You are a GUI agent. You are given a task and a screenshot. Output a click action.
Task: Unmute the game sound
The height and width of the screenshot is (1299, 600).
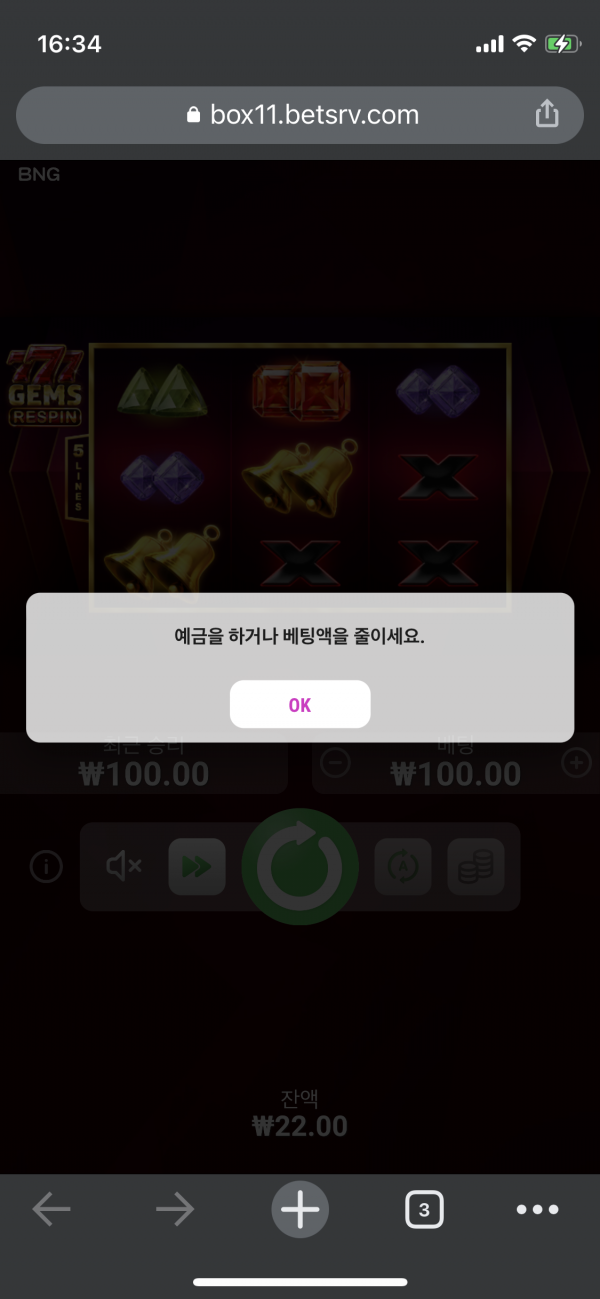(x=124, y=867)
